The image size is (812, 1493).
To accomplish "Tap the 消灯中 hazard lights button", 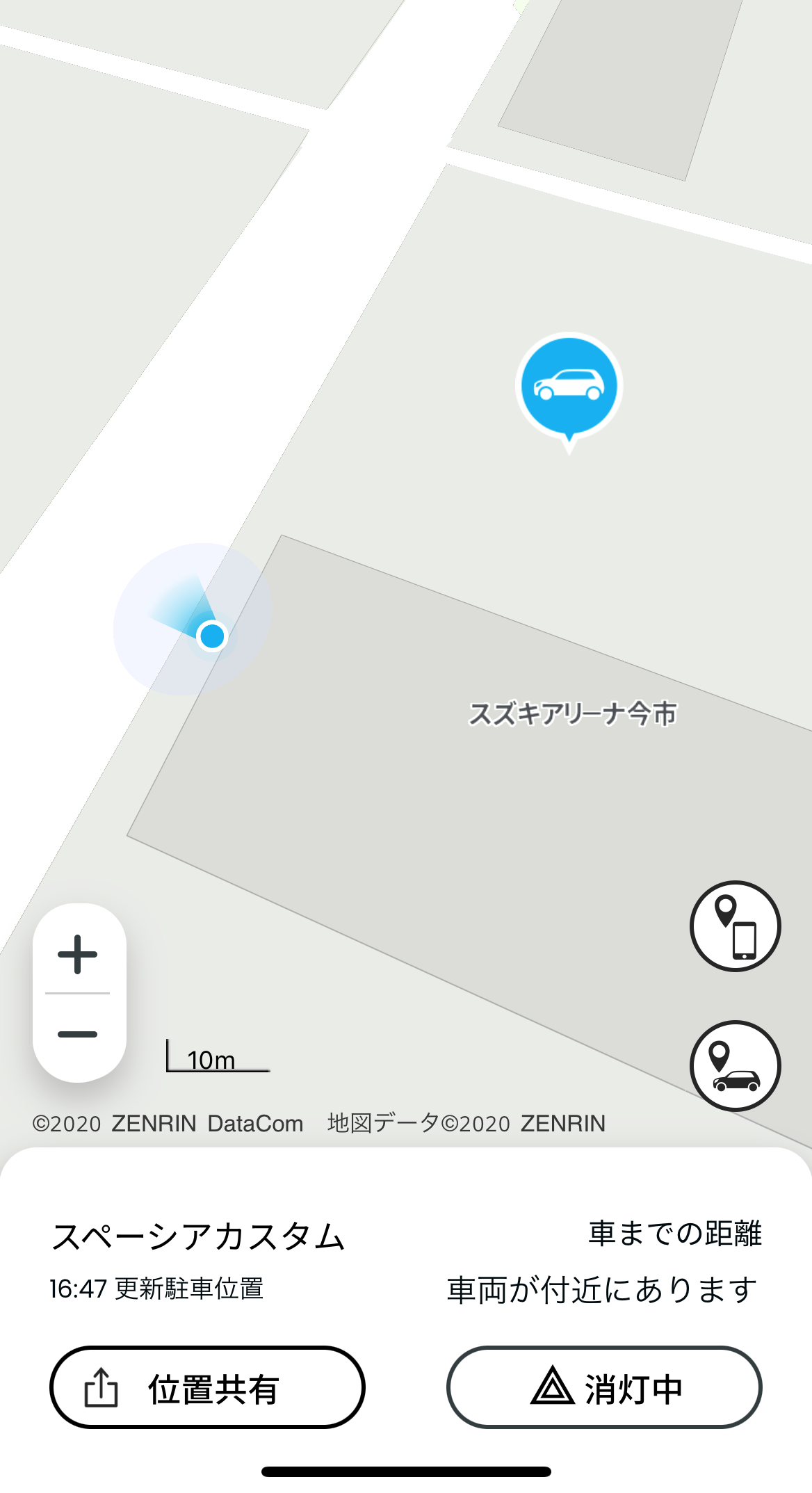I will point(604,1387).
